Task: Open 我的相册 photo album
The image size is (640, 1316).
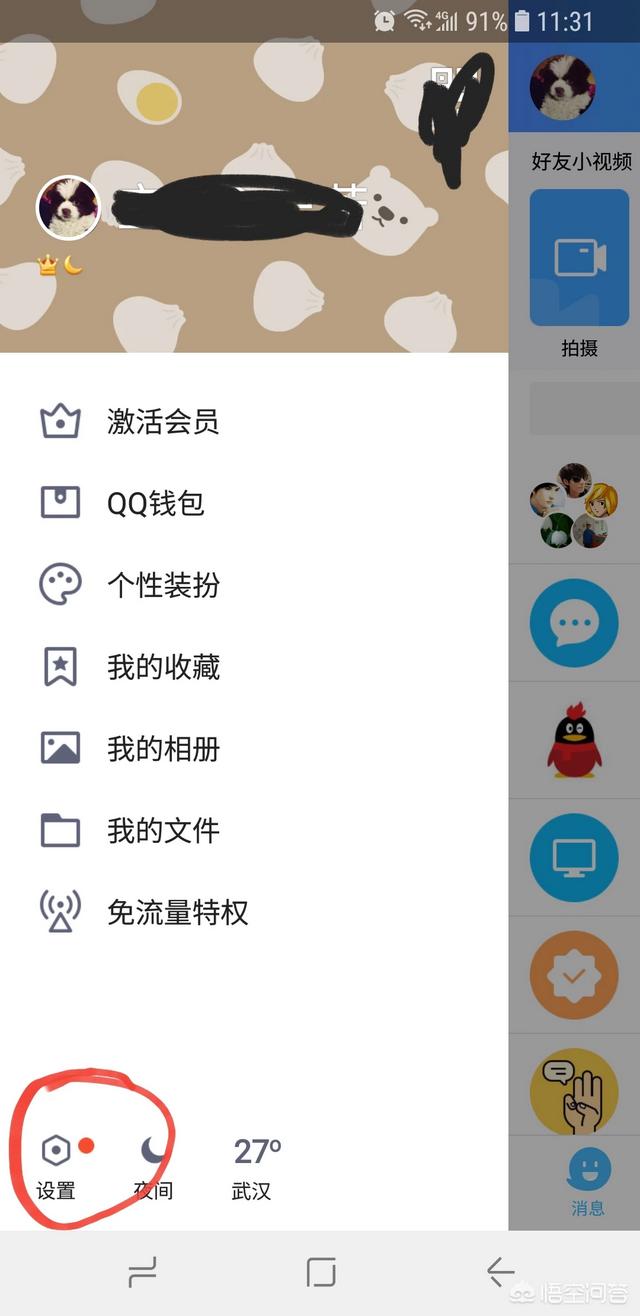Action: pyautogui.click(x=162, y=749)
